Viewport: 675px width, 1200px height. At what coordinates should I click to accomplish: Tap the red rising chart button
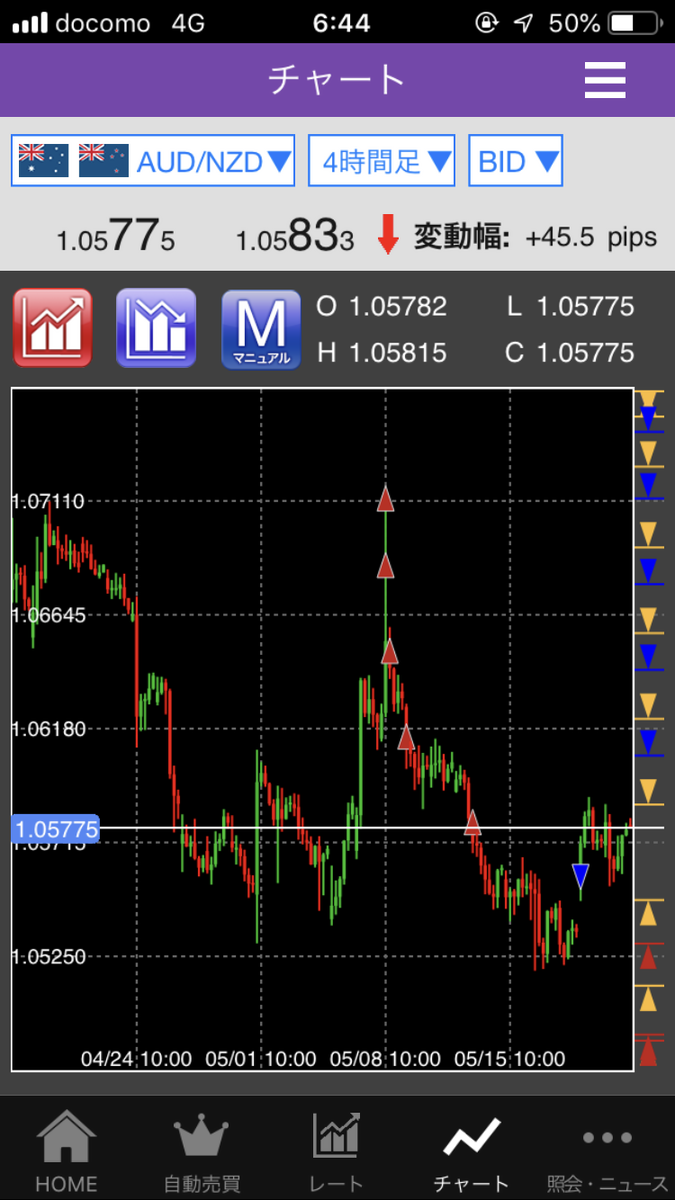point(52,327)
